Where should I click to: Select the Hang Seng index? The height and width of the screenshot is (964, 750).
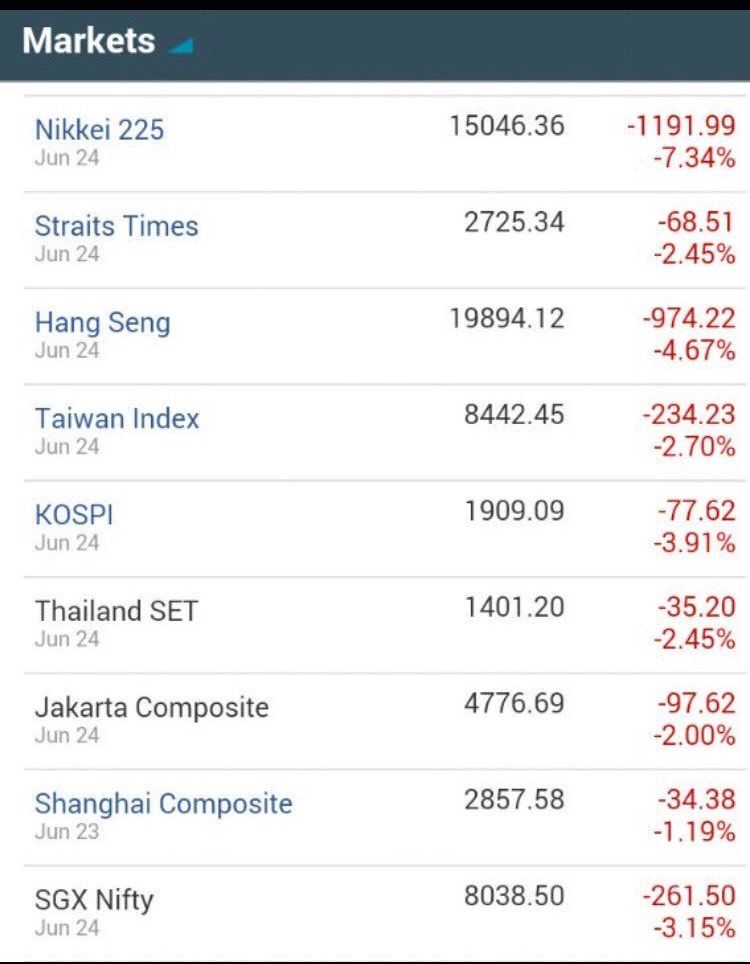(102, 322)
